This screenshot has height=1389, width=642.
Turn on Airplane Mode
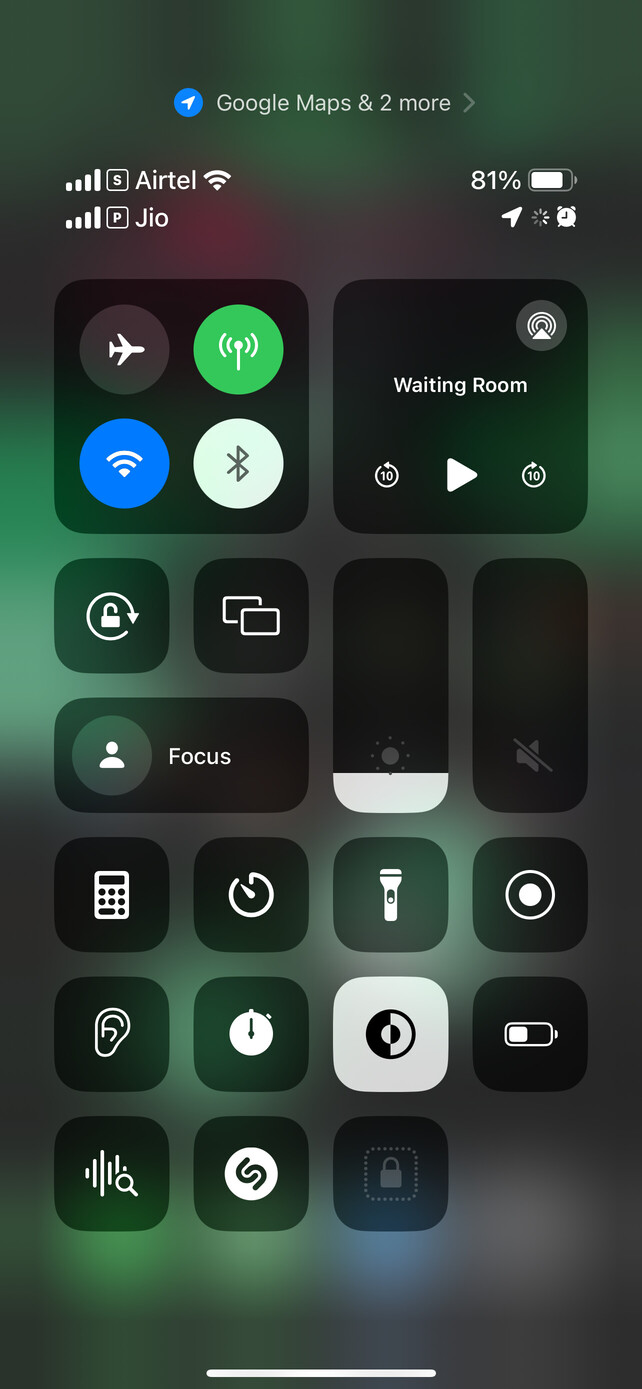124,350
